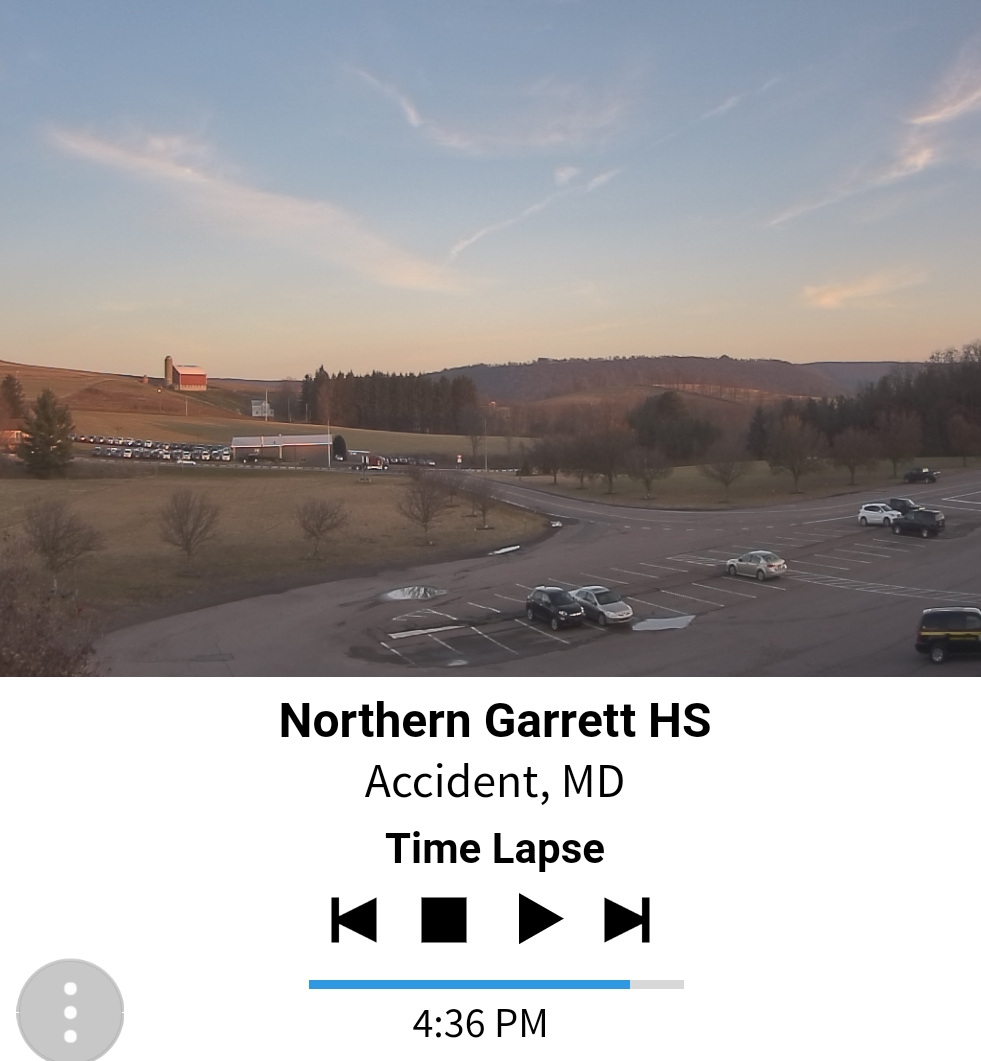Viewport: 981px width, 1061px height.
Task: Open the Northern Garrett HS camera image
Action: click(x=490, y=338)
